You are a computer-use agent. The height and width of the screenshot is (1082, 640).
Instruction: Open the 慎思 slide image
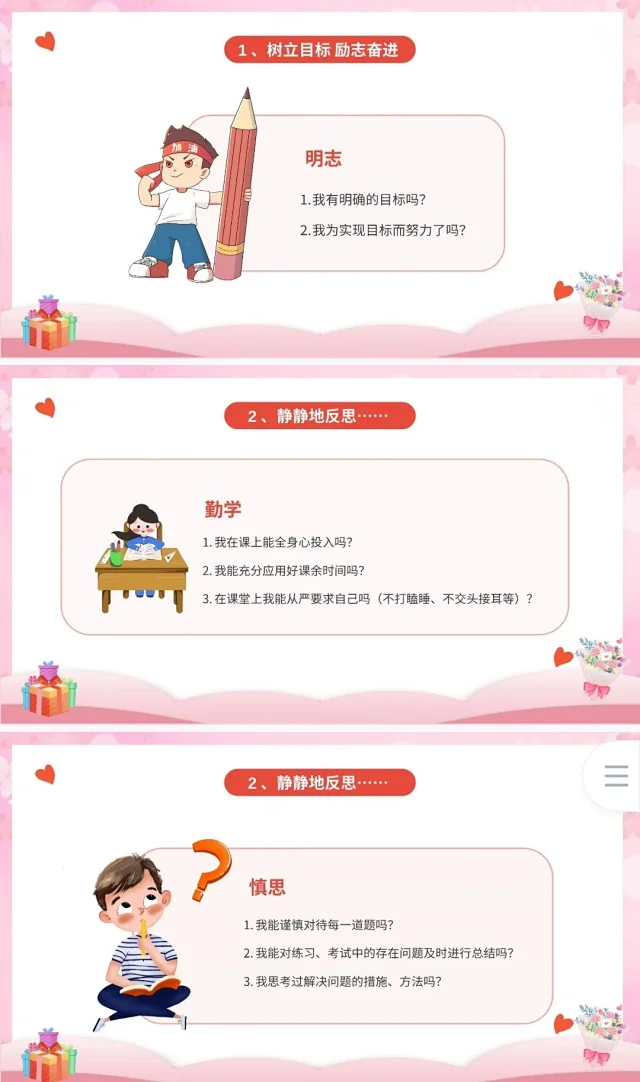(x=320, y=910)
